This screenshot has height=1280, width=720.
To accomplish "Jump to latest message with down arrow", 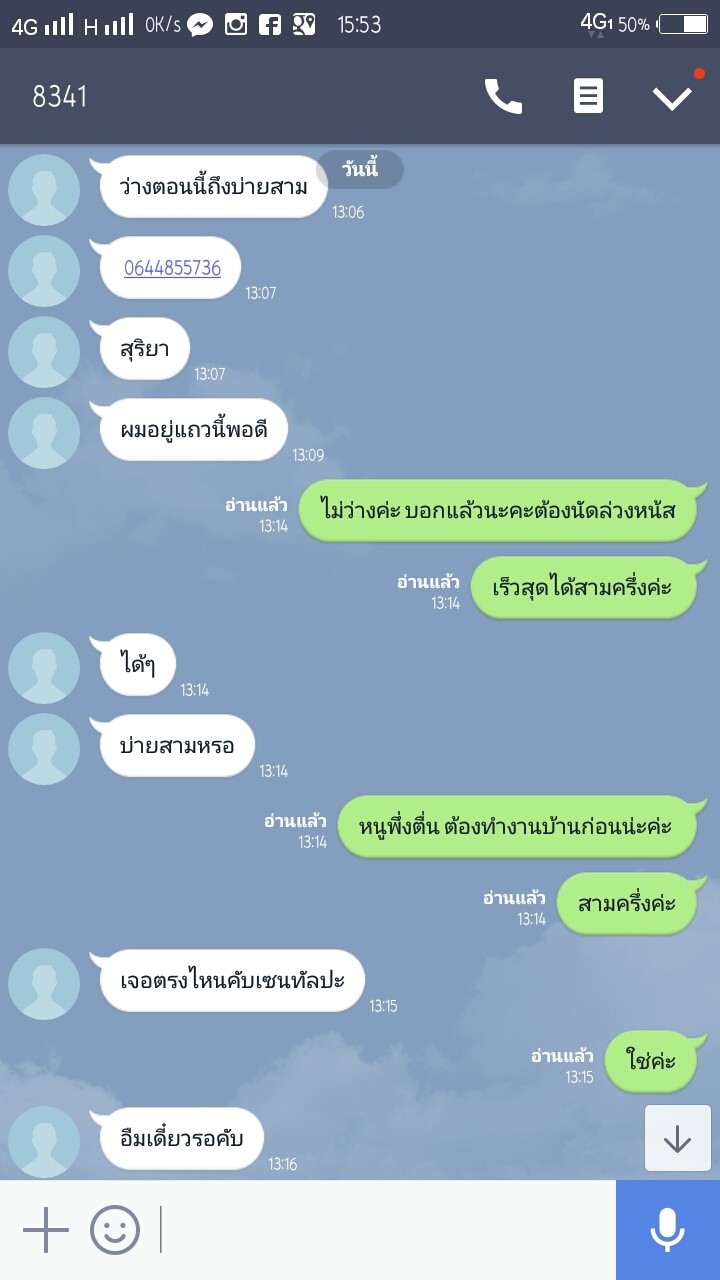I will pos(678,1138).
